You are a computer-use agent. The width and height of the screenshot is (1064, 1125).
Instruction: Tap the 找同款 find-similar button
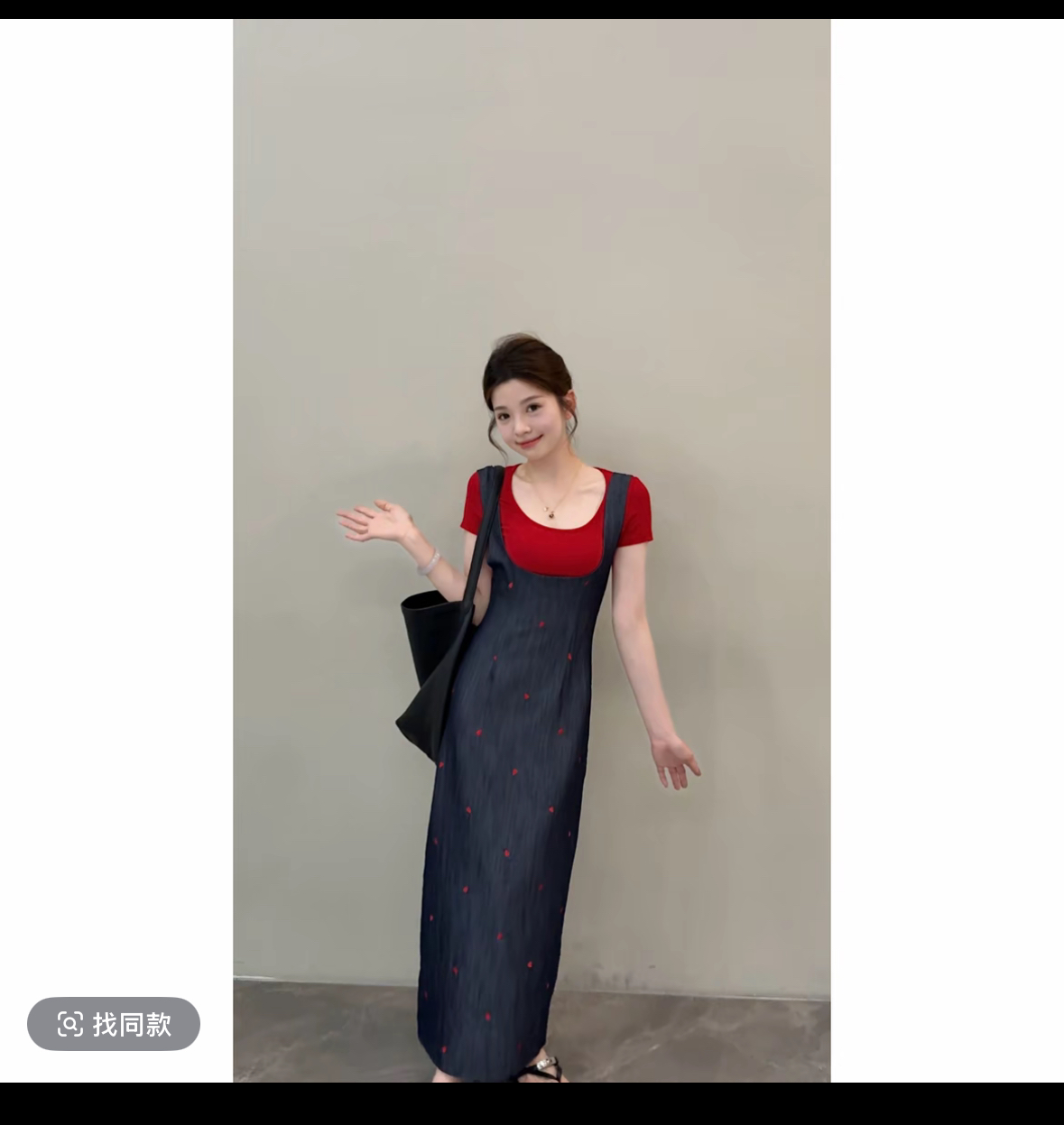pos(114,1024)
